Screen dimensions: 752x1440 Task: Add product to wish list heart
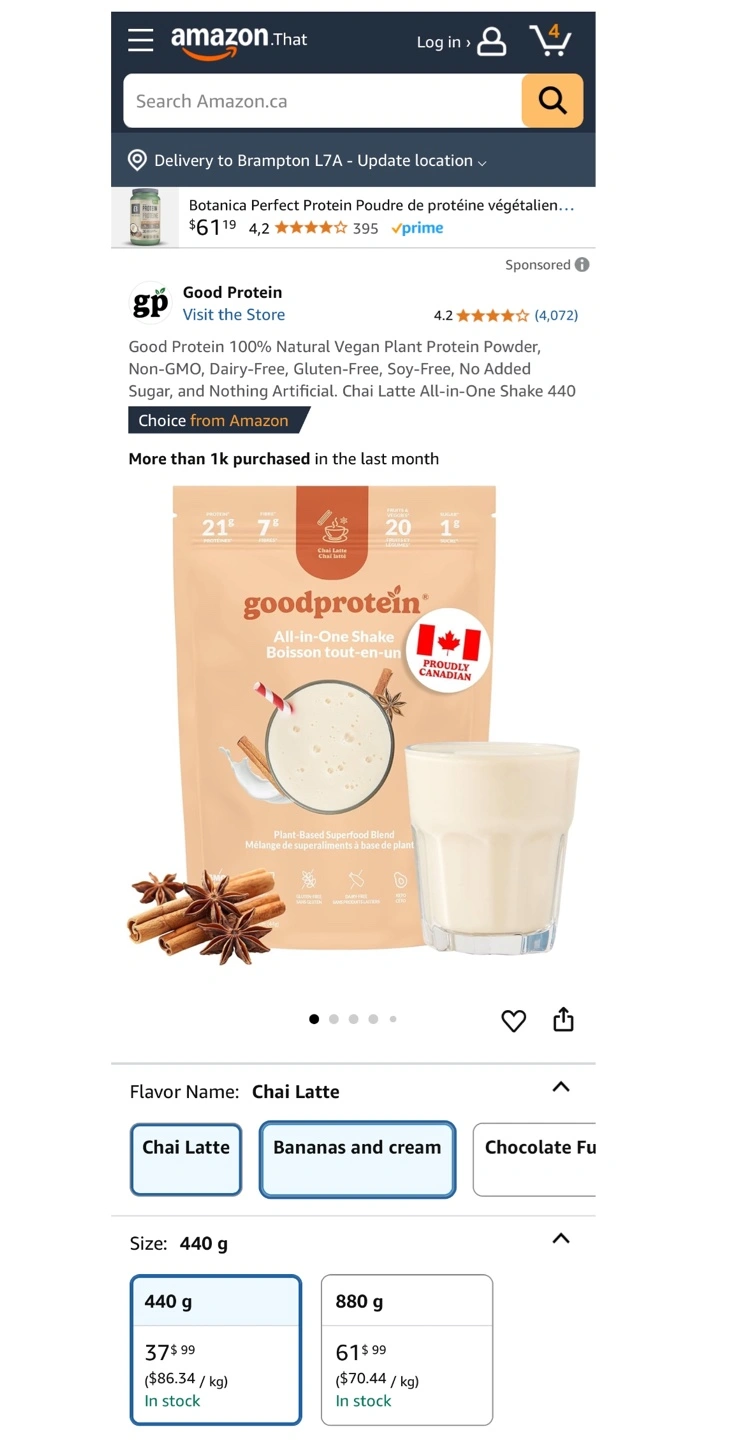pos(513,1020)
